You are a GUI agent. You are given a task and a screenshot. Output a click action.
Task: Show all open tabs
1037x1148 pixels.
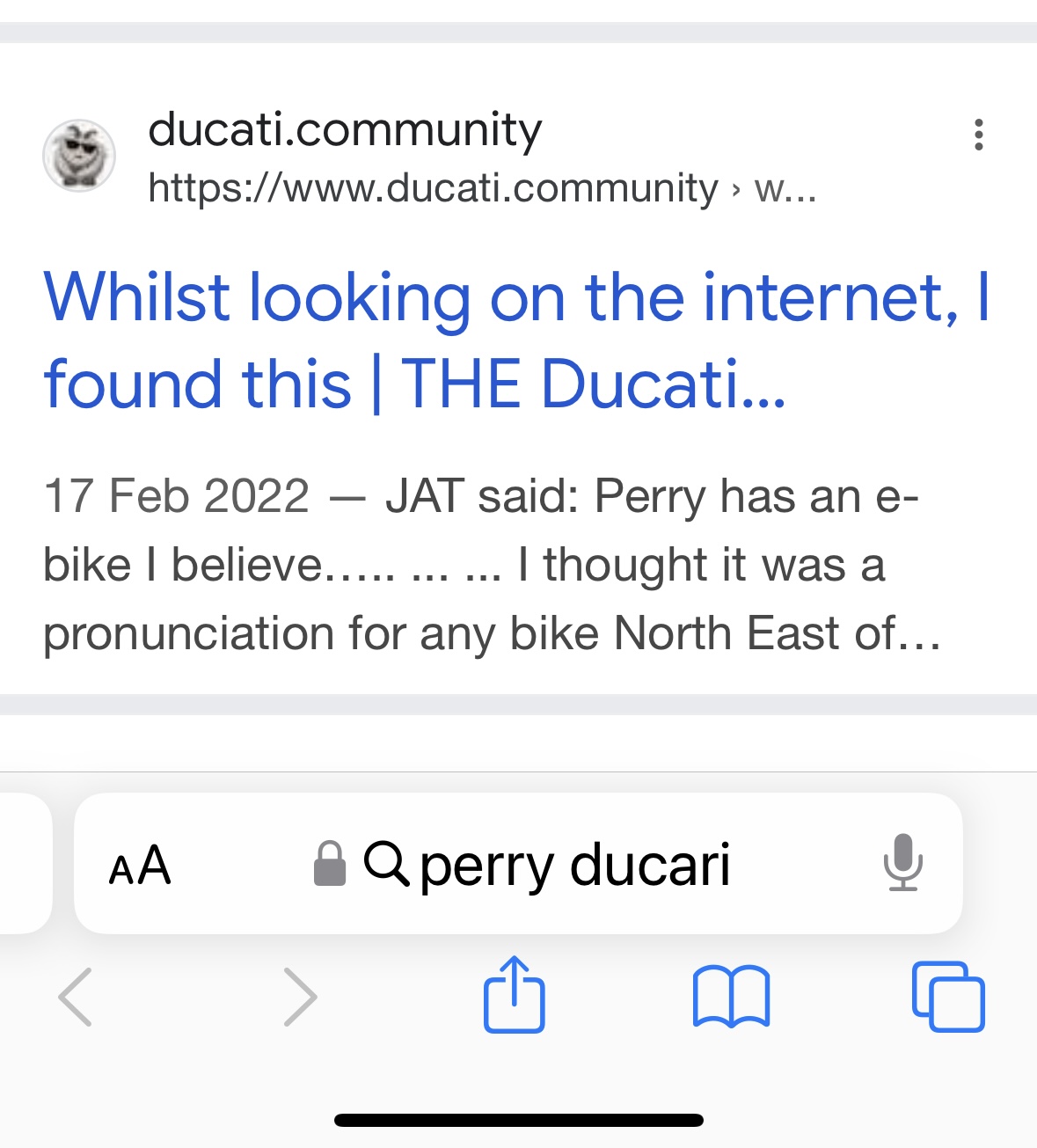948,997
